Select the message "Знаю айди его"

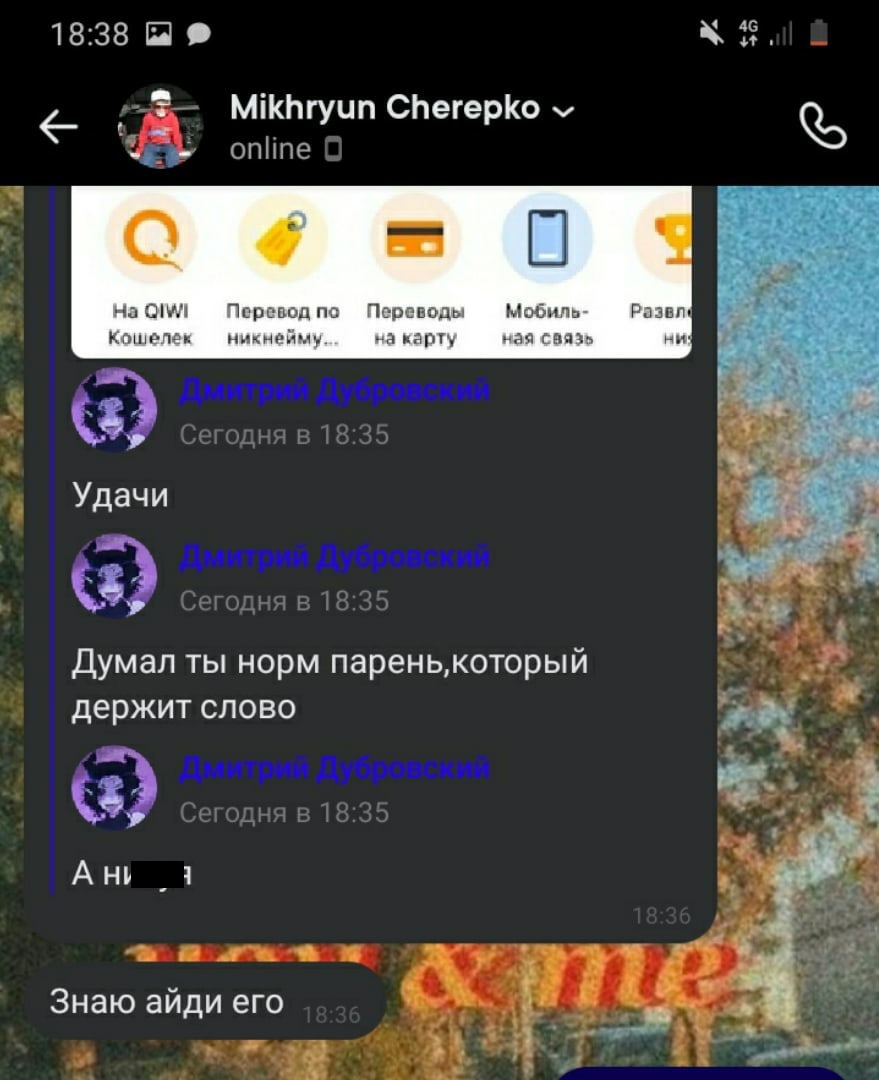pos(167,1001)
